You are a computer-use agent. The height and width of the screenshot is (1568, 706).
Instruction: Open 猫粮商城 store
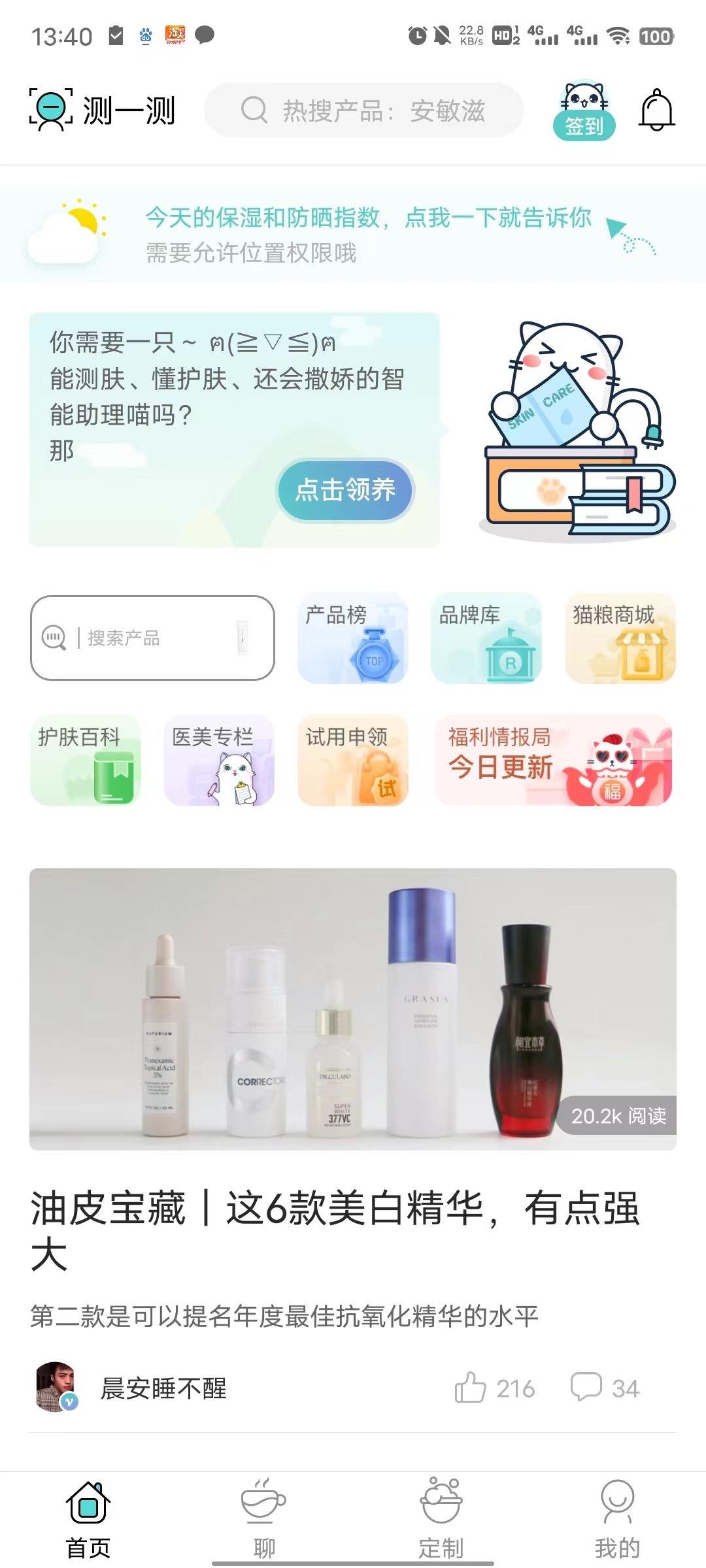620,638
